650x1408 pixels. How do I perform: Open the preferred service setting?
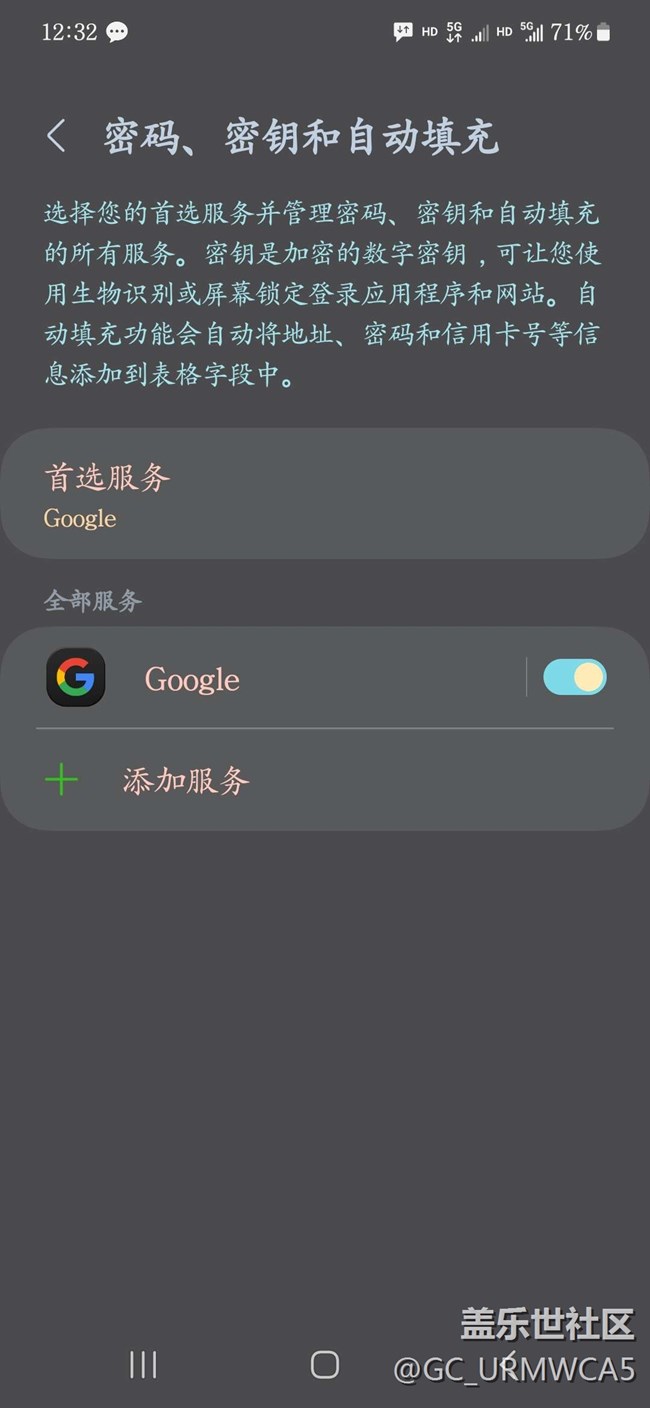[x=324, y=494]
